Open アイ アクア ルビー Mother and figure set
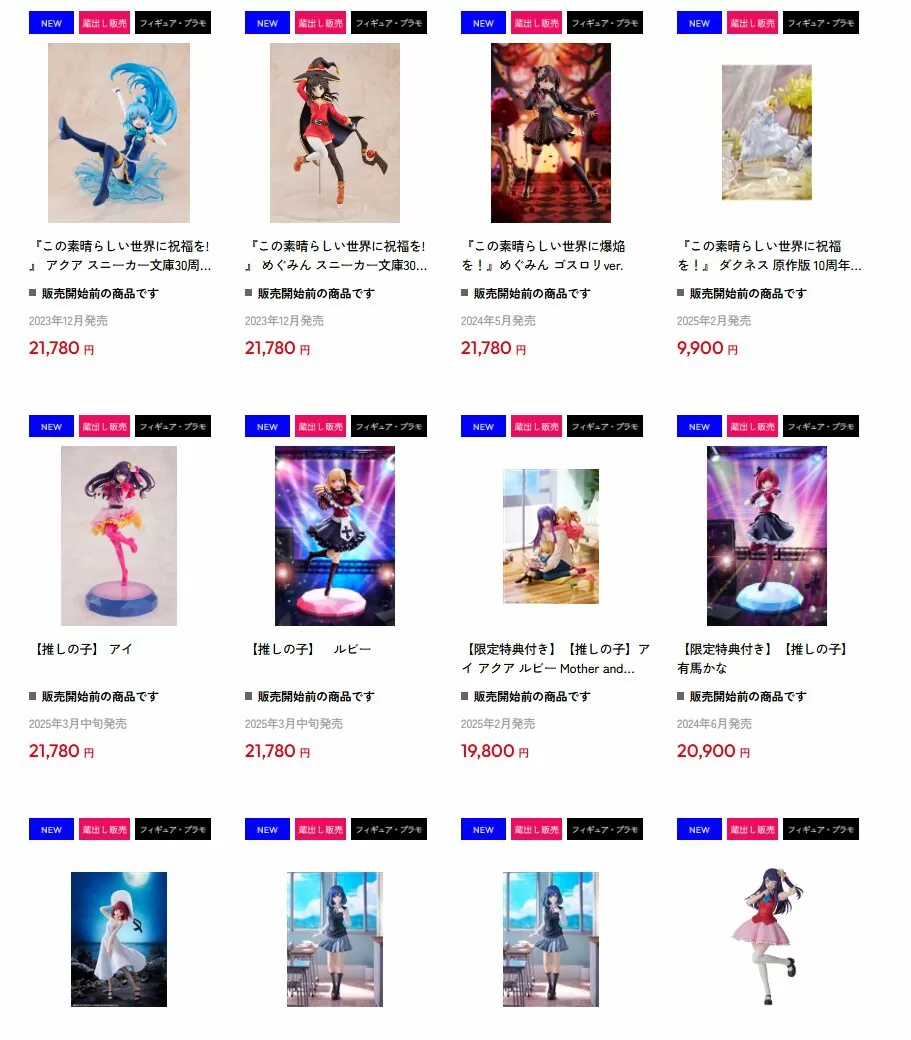Image resolution: width=911 pixels, height=1040 pixels. point(551,536)
